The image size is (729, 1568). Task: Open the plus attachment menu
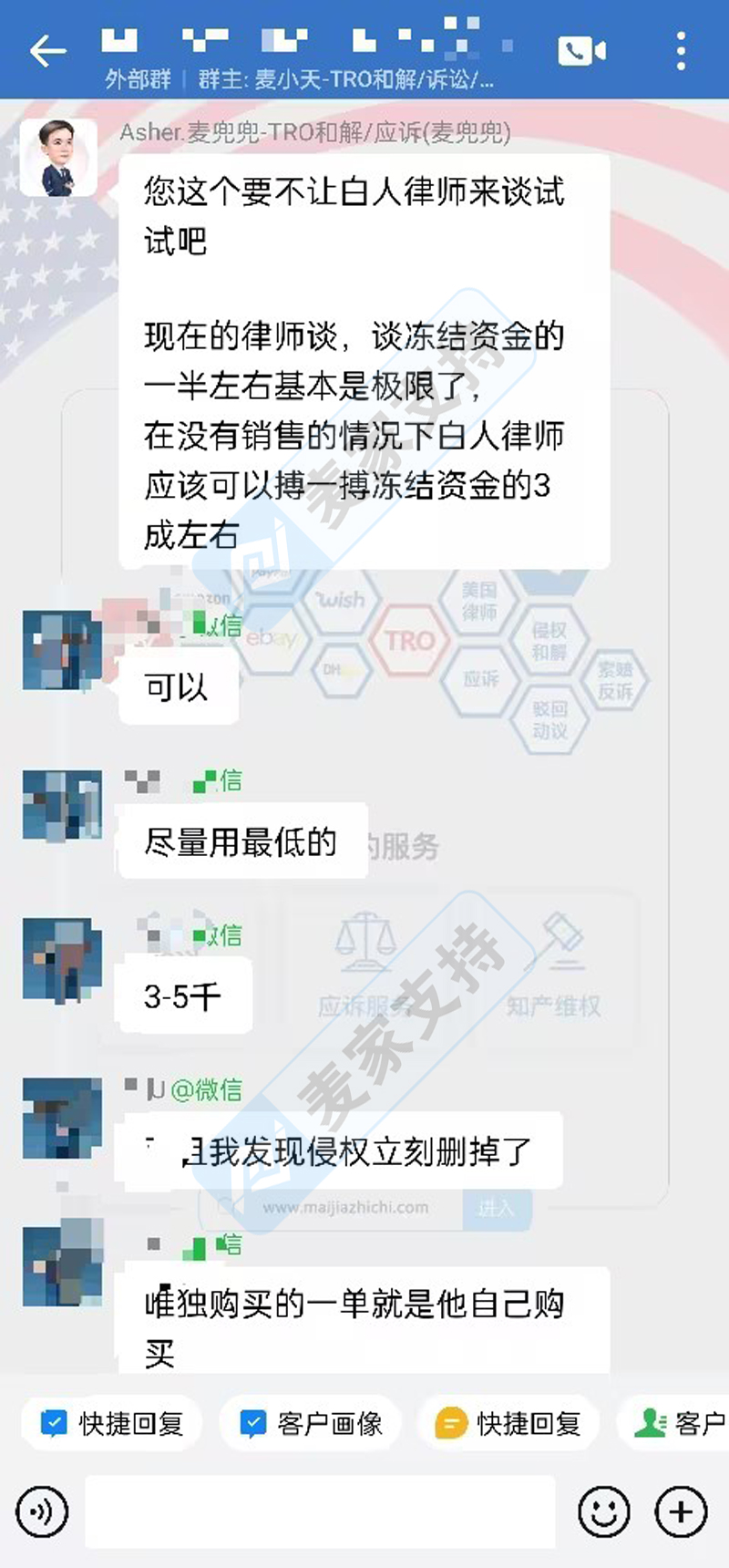(x=681, y=1512)
